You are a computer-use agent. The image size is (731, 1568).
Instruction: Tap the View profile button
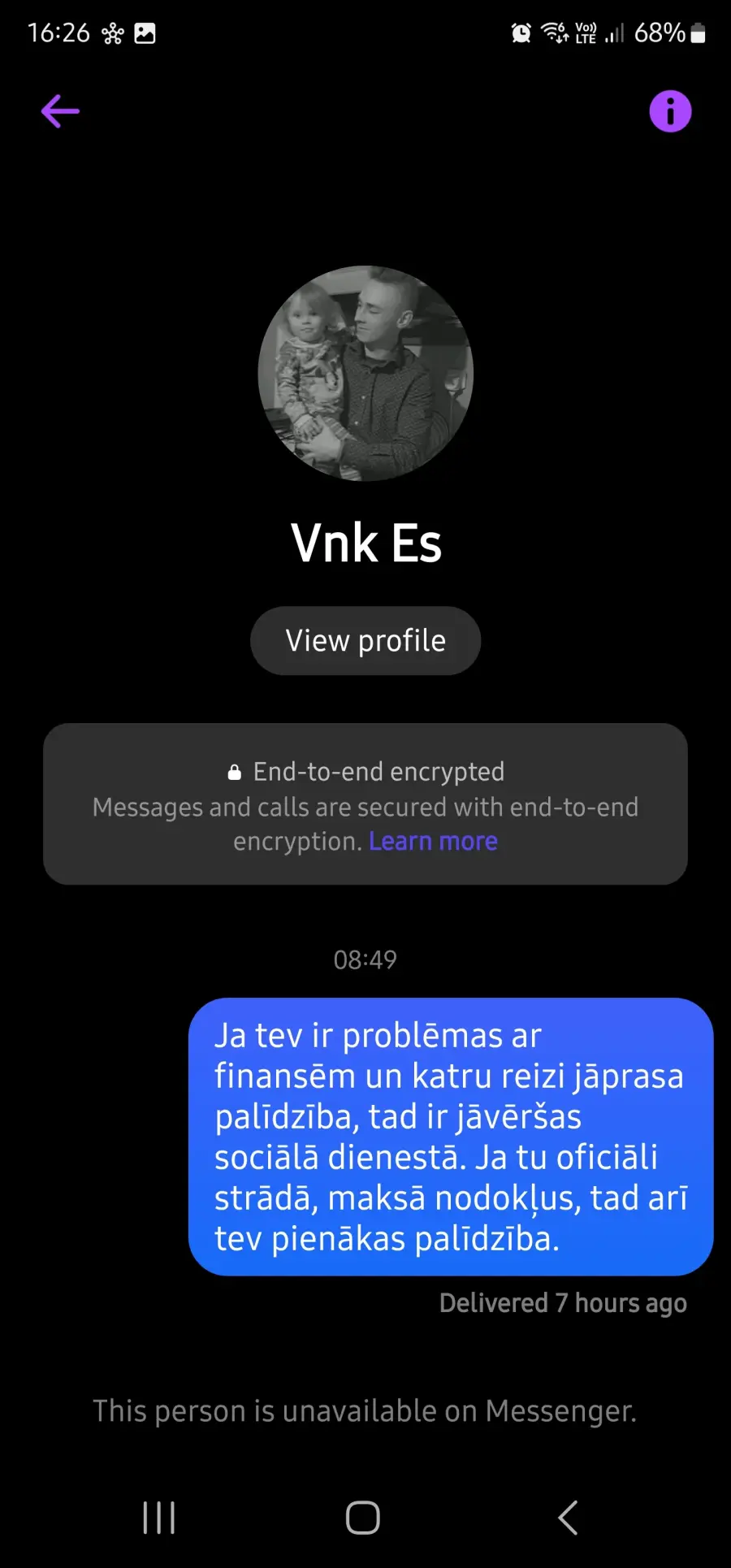[x=365, y=640]
